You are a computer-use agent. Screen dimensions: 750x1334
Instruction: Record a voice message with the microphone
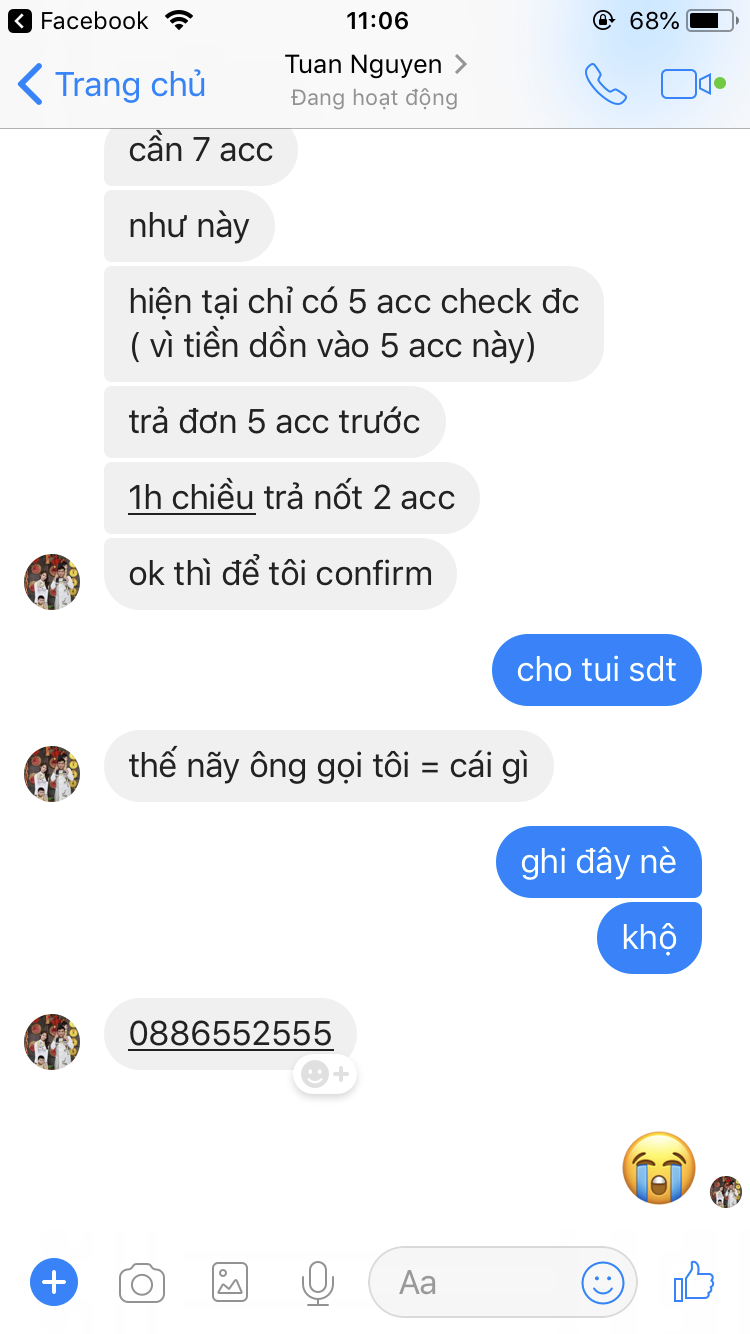(x=318, y=1282)
